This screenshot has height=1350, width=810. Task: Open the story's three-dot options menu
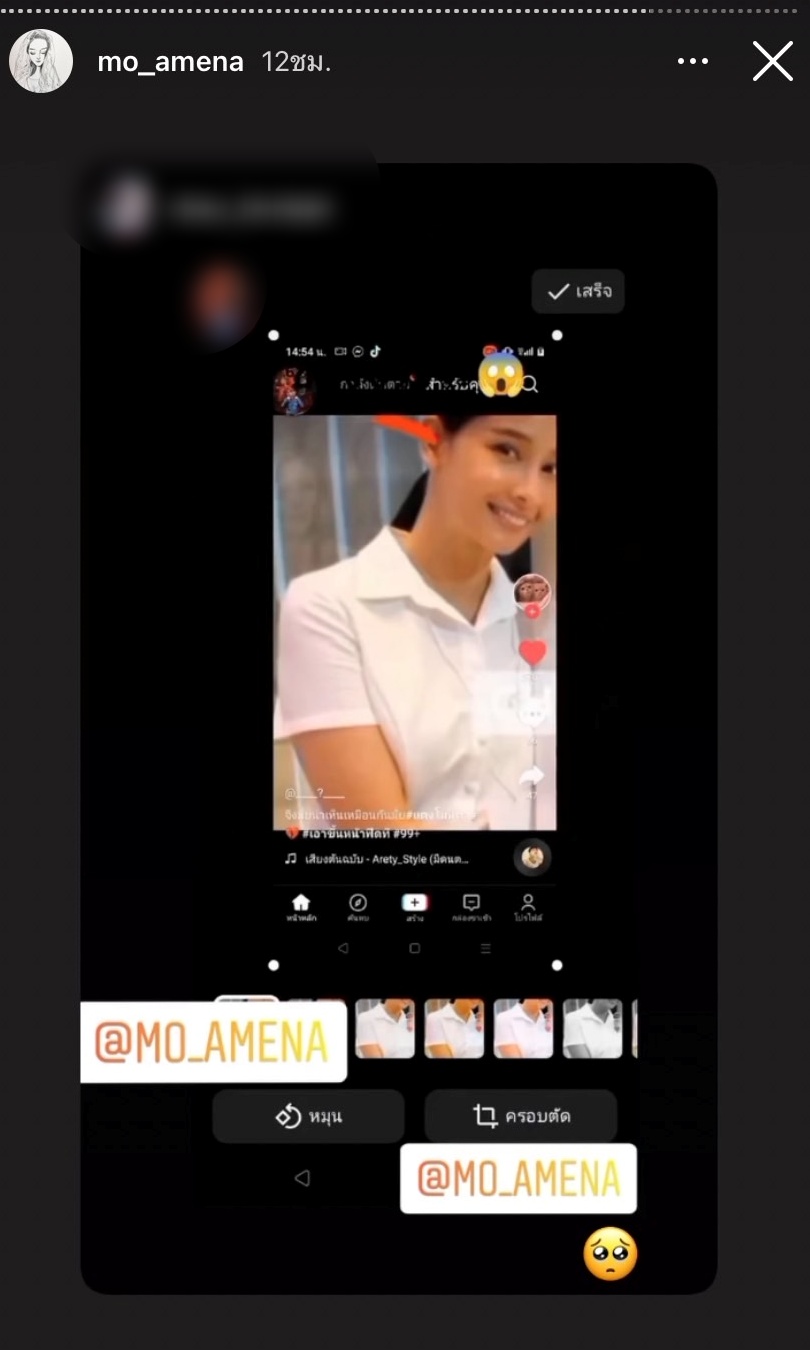pos(692,62)
